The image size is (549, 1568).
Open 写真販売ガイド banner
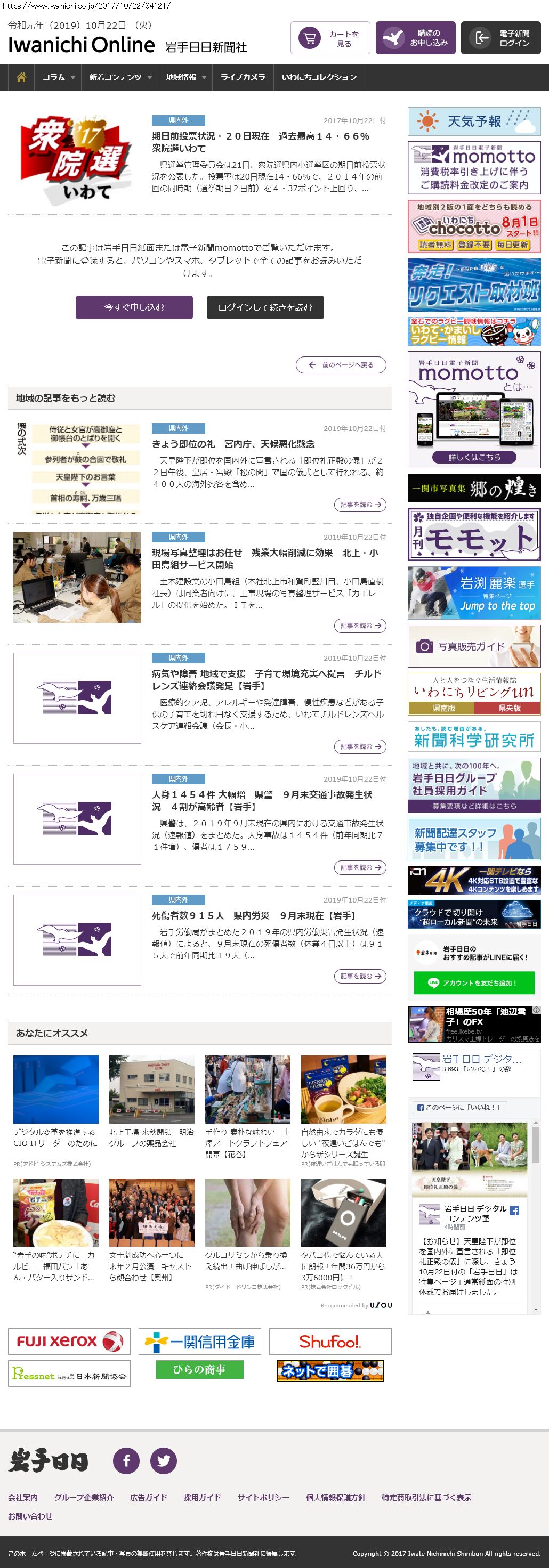tap(473, 646)
